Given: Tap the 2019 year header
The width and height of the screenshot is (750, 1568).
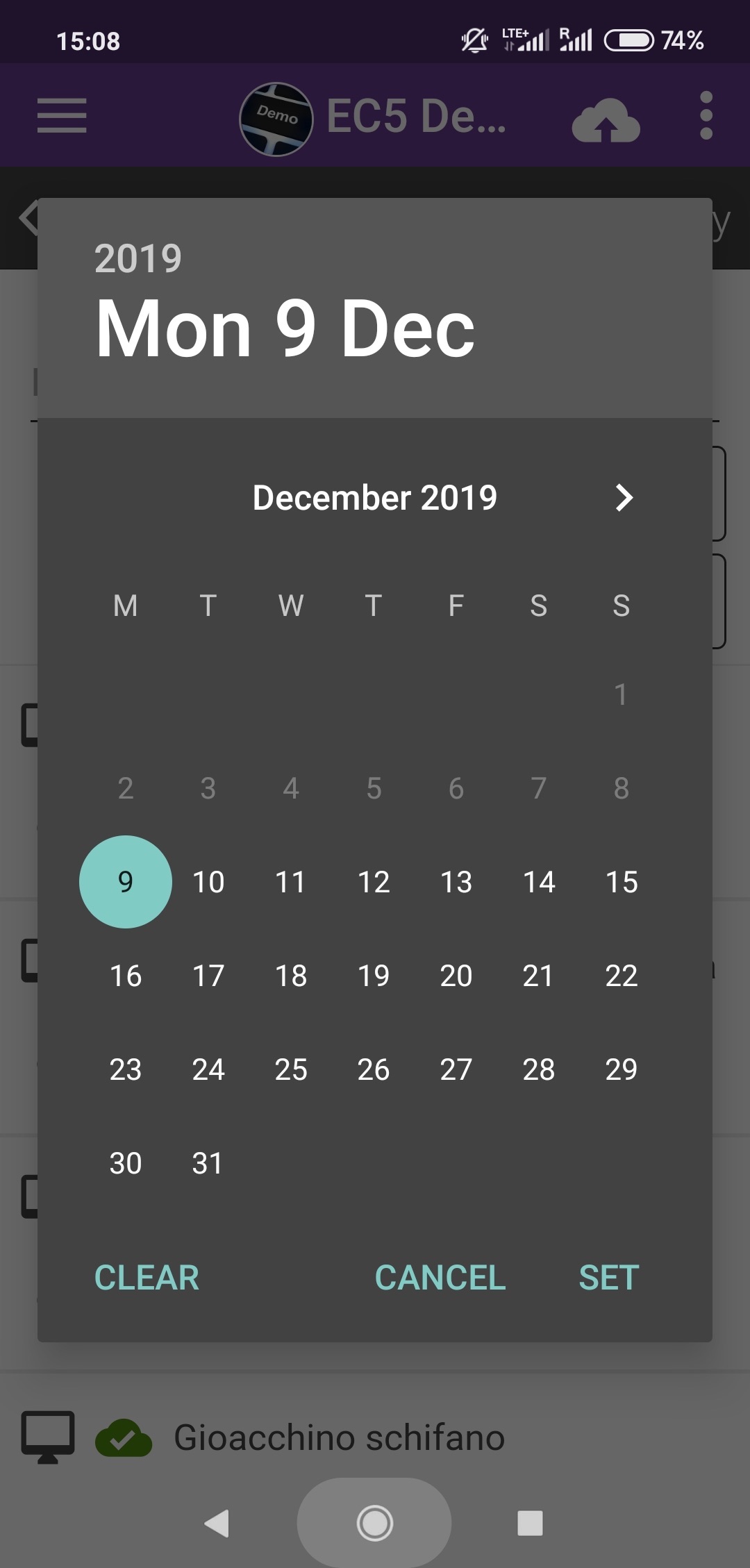Looking at the screenshot, I should (x=138, y=258).
